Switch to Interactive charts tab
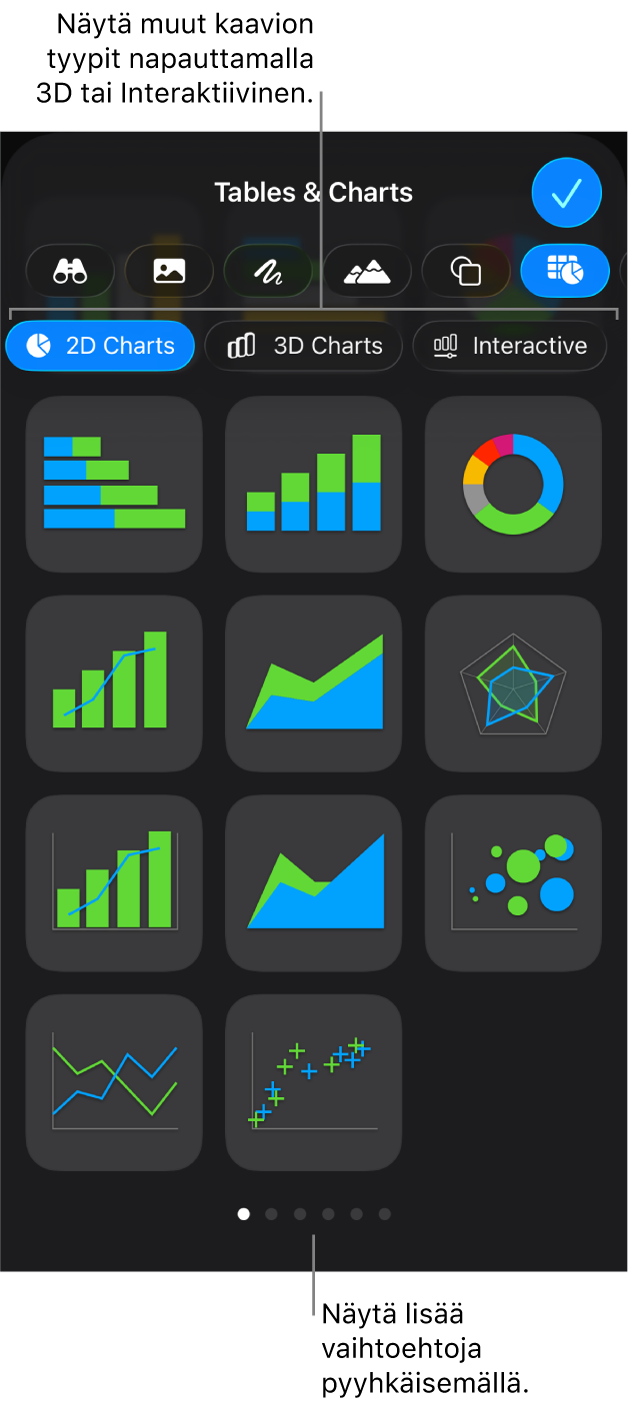Viewport: 628px width, 1412px height. pyautogui.click(x=510, y=346)
